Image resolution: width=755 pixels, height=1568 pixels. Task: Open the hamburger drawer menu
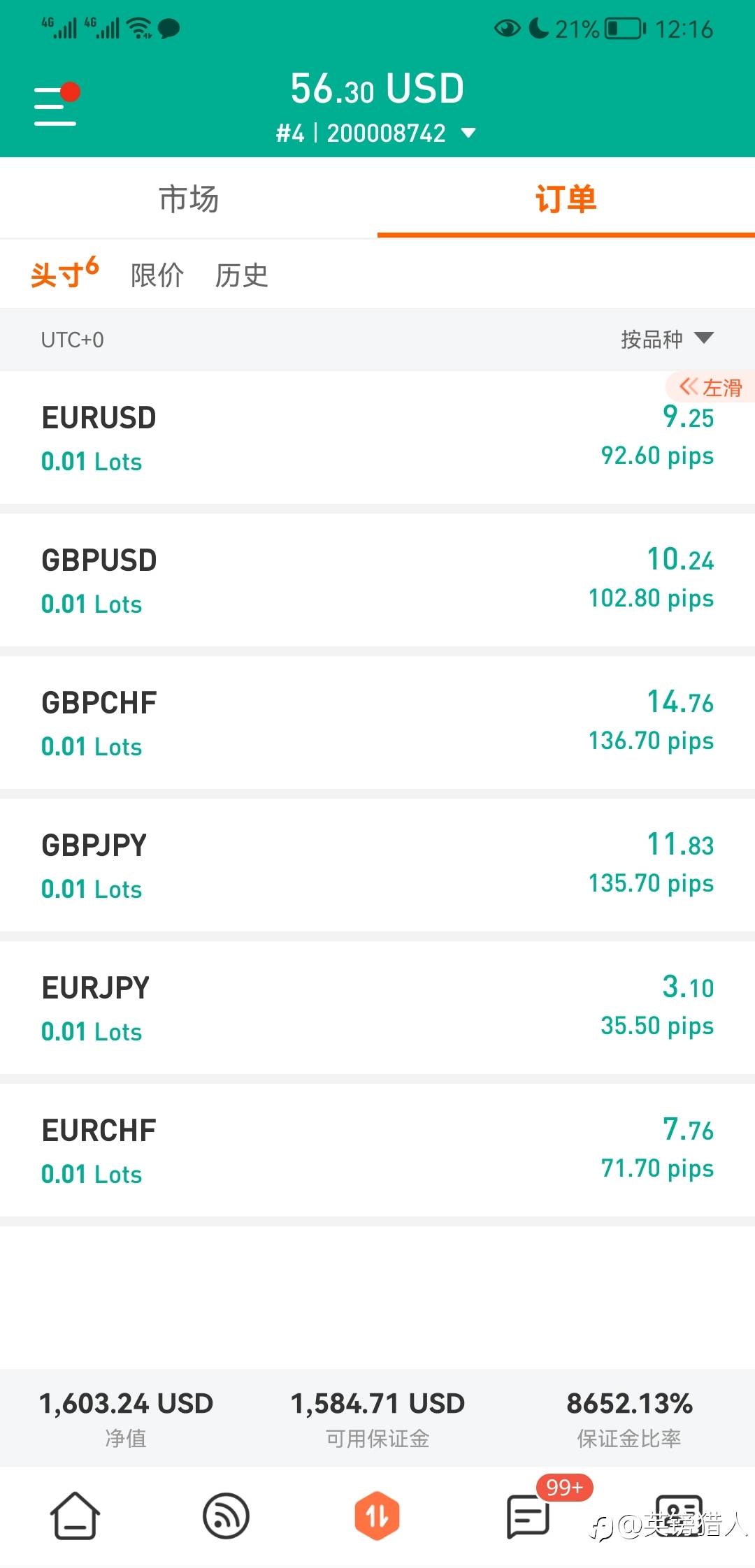(x=55, y=106)
